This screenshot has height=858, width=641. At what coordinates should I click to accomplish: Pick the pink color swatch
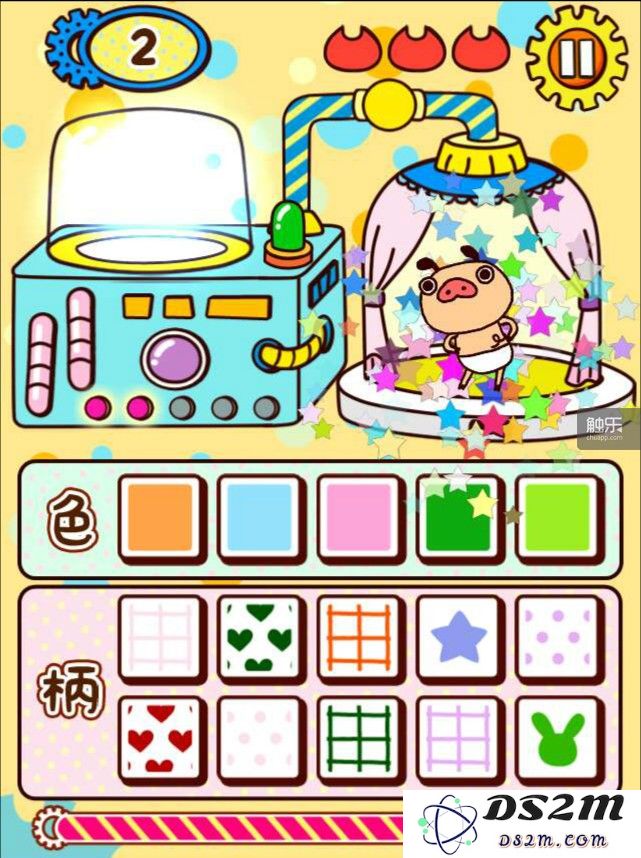point(360,517)
